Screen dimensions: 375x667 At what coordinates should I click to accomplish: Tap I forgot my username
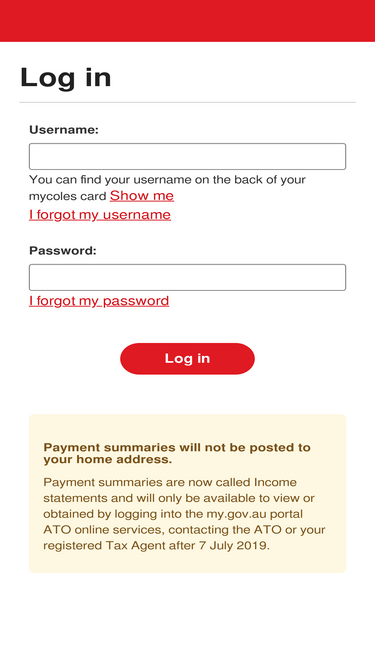[x=100, y=215]
